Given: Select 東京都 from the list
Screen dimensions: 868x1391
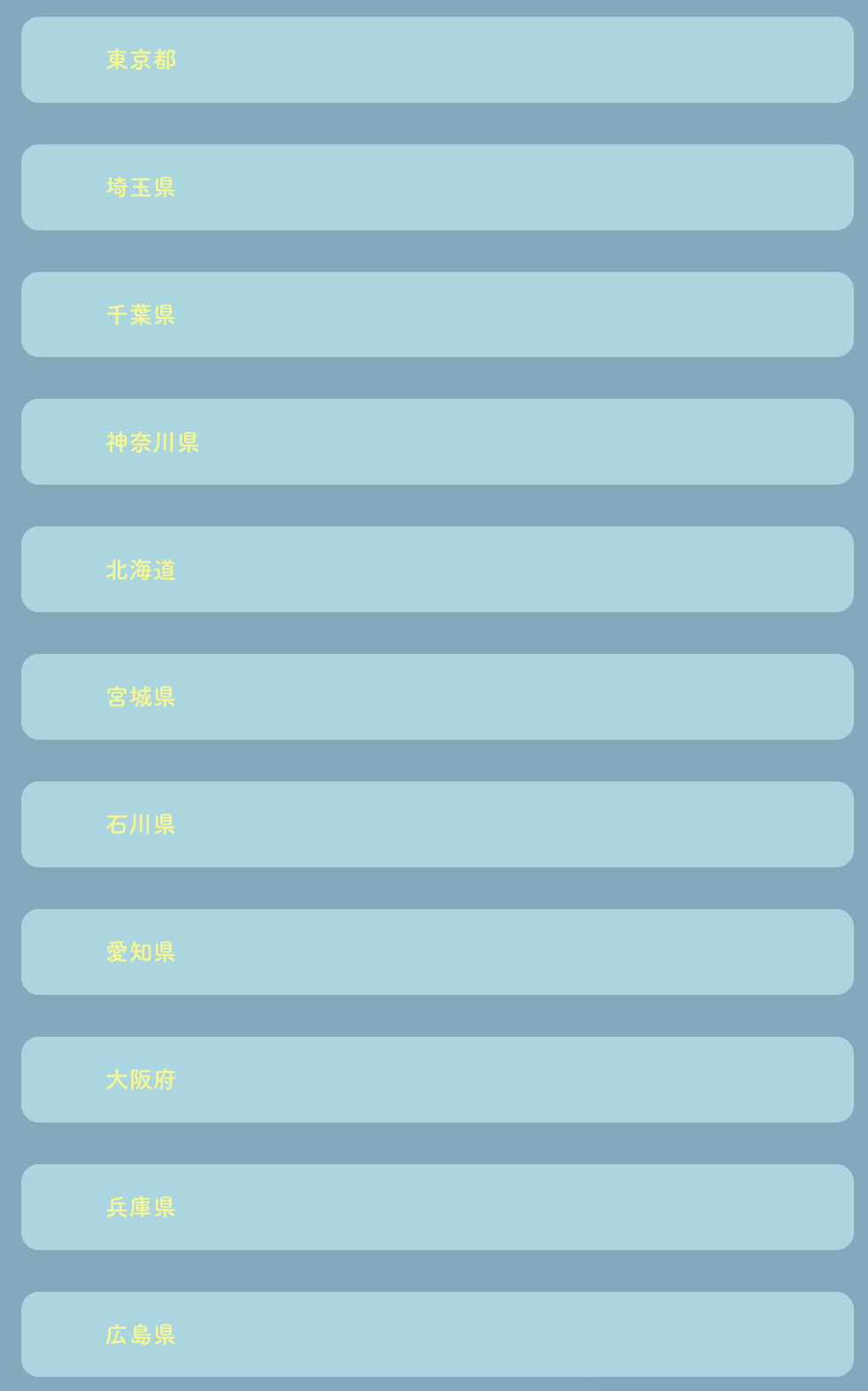Looking at the screenshot, I should [x=438, y=59].
